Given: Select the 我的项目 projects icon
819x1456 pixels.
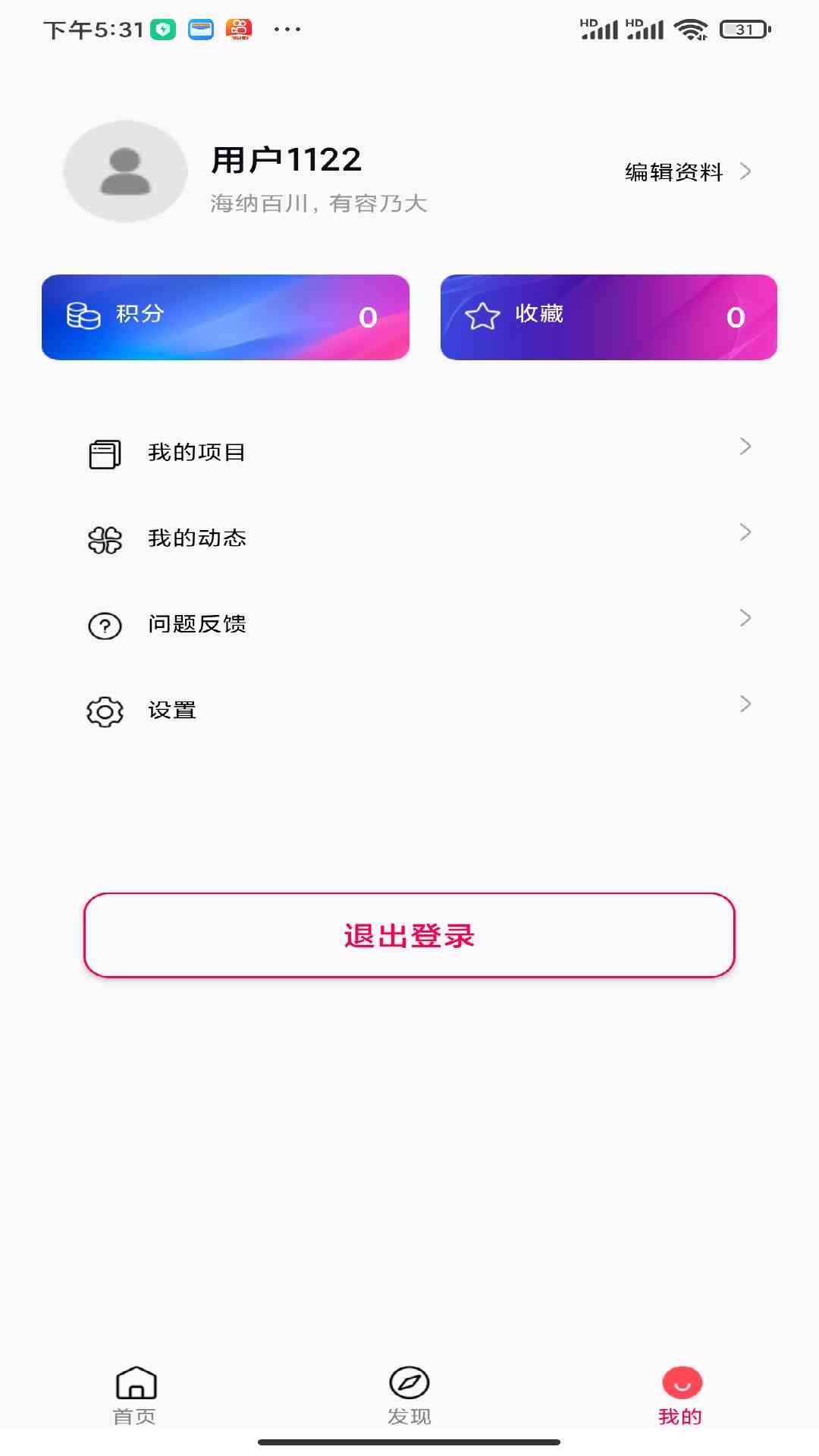Looking at the screenshot, I should (105, 453).
